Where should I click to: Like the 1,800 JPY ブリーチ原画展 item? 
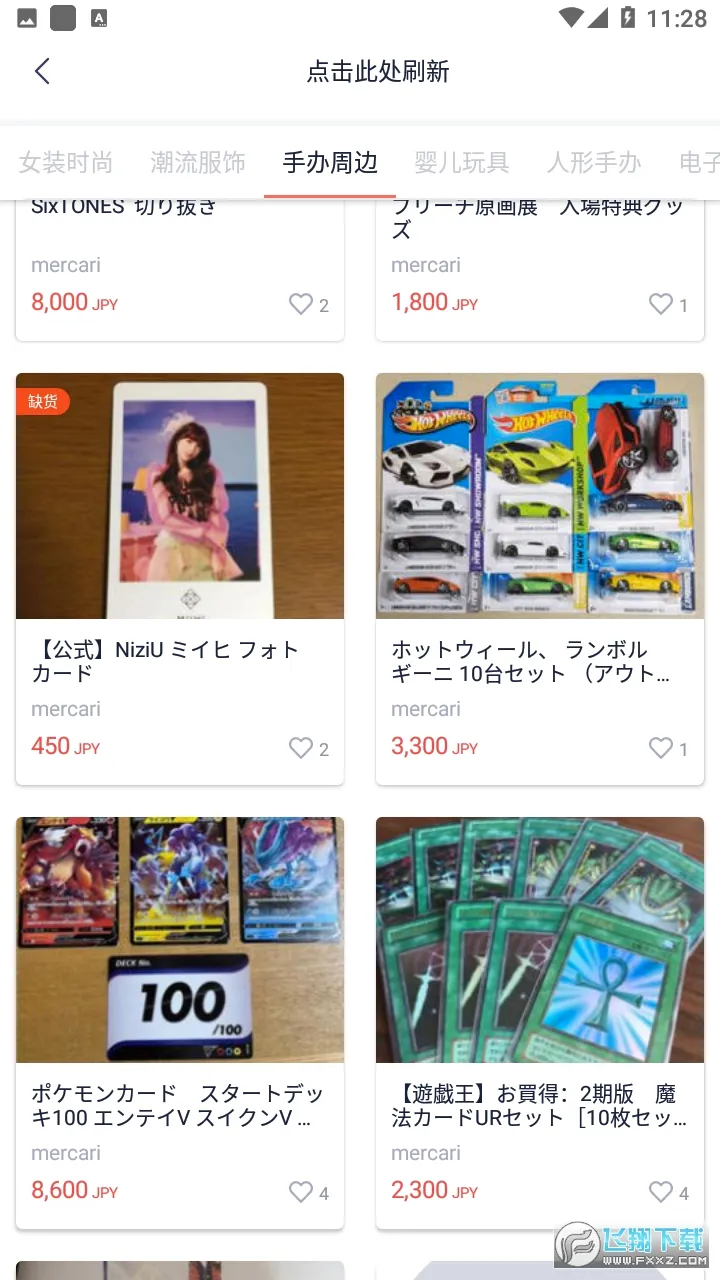661,304
